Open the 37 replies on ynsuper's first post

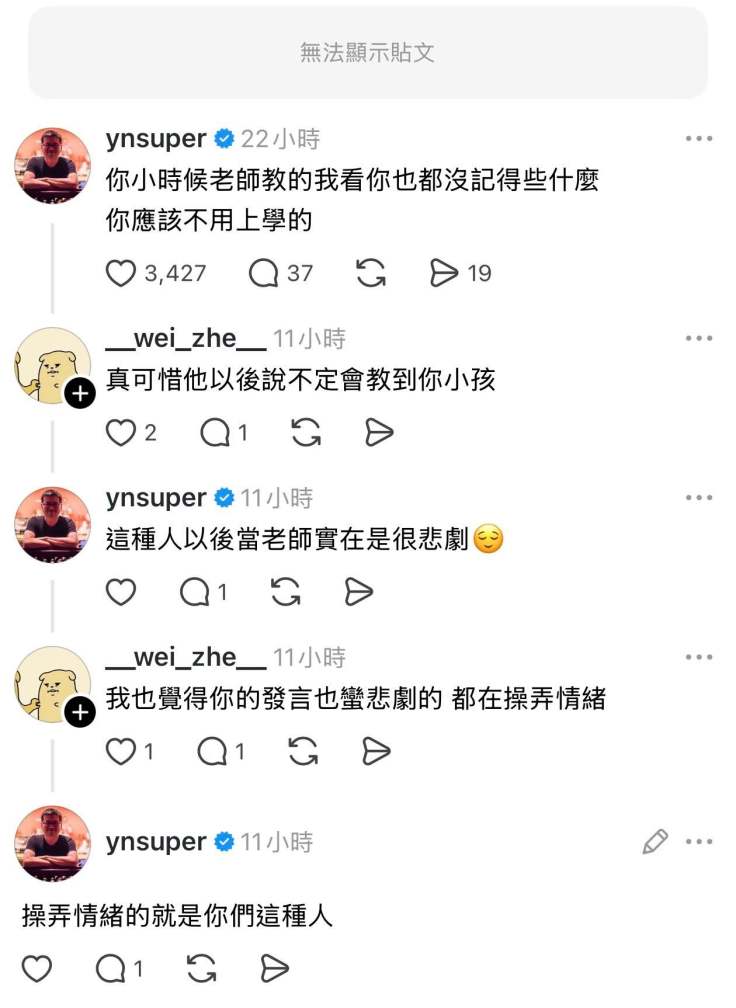coord(264,273)
